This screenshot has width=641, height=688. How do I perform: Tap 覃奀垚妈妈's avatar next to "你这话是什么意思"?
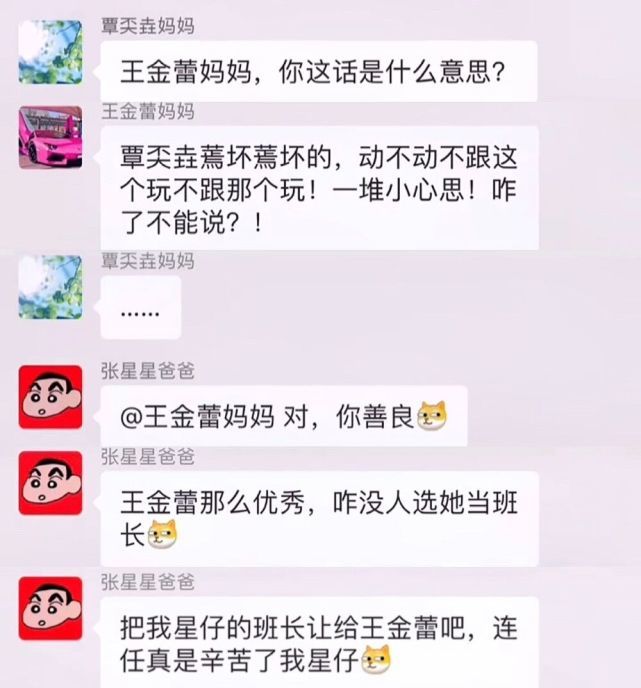pos(50,52)
